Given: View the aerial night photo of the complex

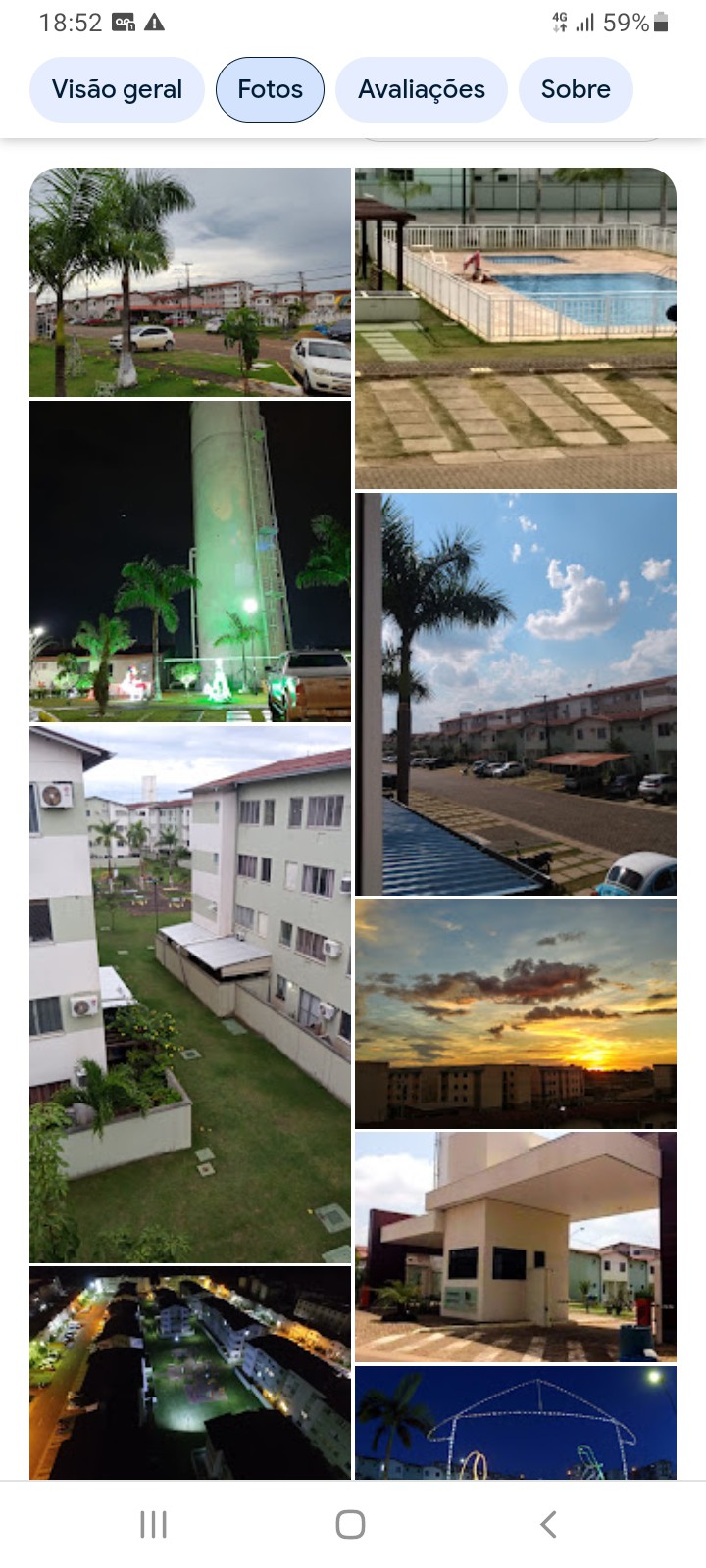Looking at the screenshot, I should coord(190,1372).
